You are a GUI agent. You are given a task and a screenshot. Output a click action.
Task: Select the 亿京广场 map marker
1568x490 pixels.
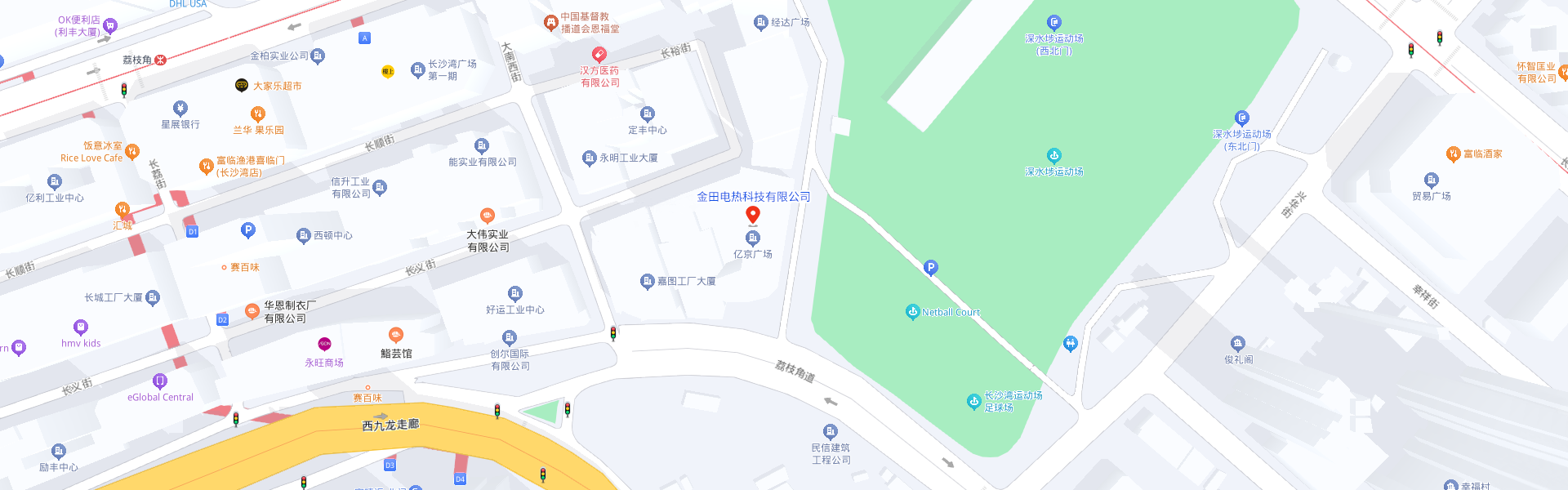point(753,238)
